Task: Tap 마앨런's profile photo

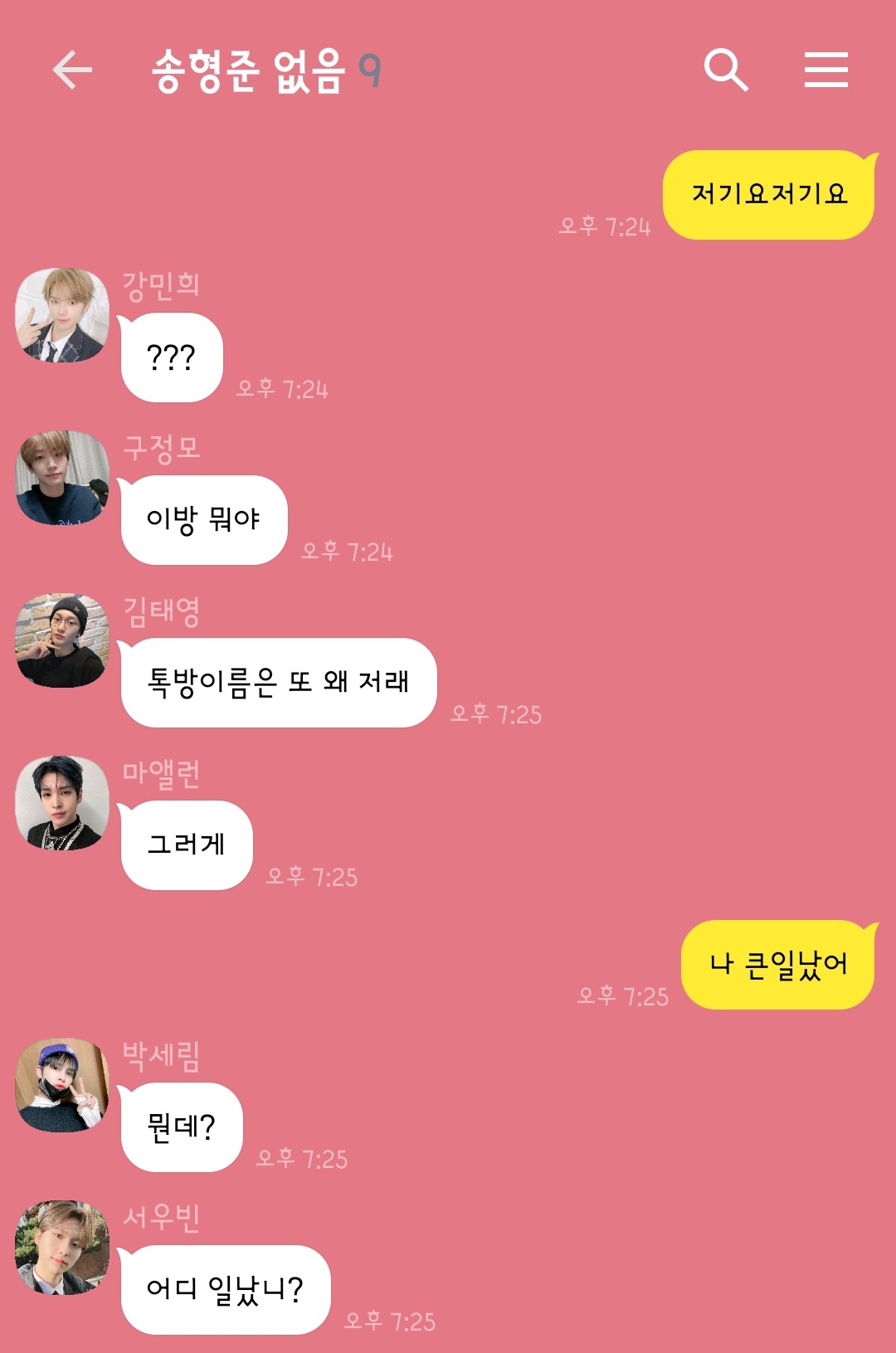Action: coord(62,803)
